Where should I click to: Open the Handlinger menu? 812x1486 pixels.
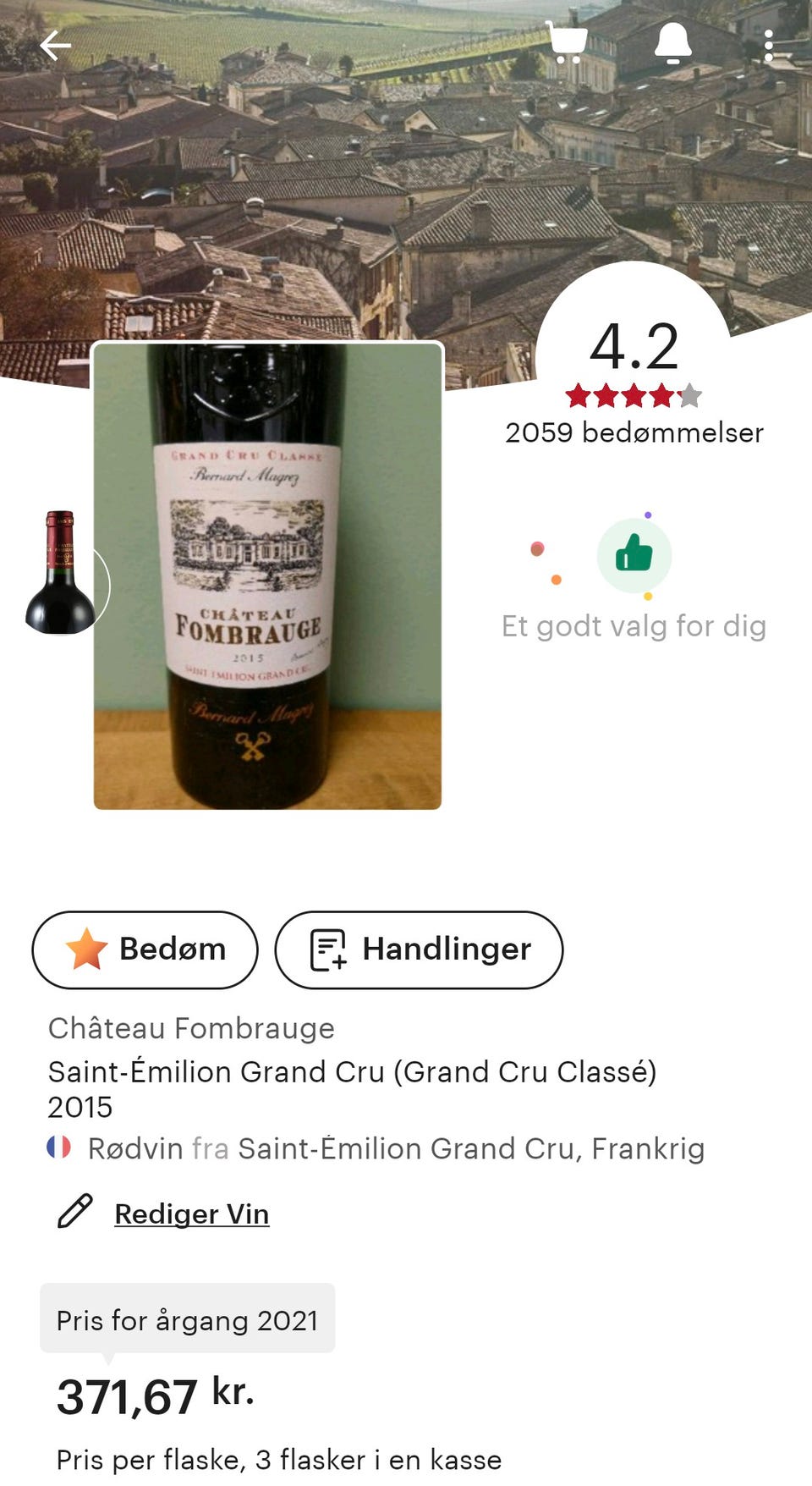click(x=418, y=949)
